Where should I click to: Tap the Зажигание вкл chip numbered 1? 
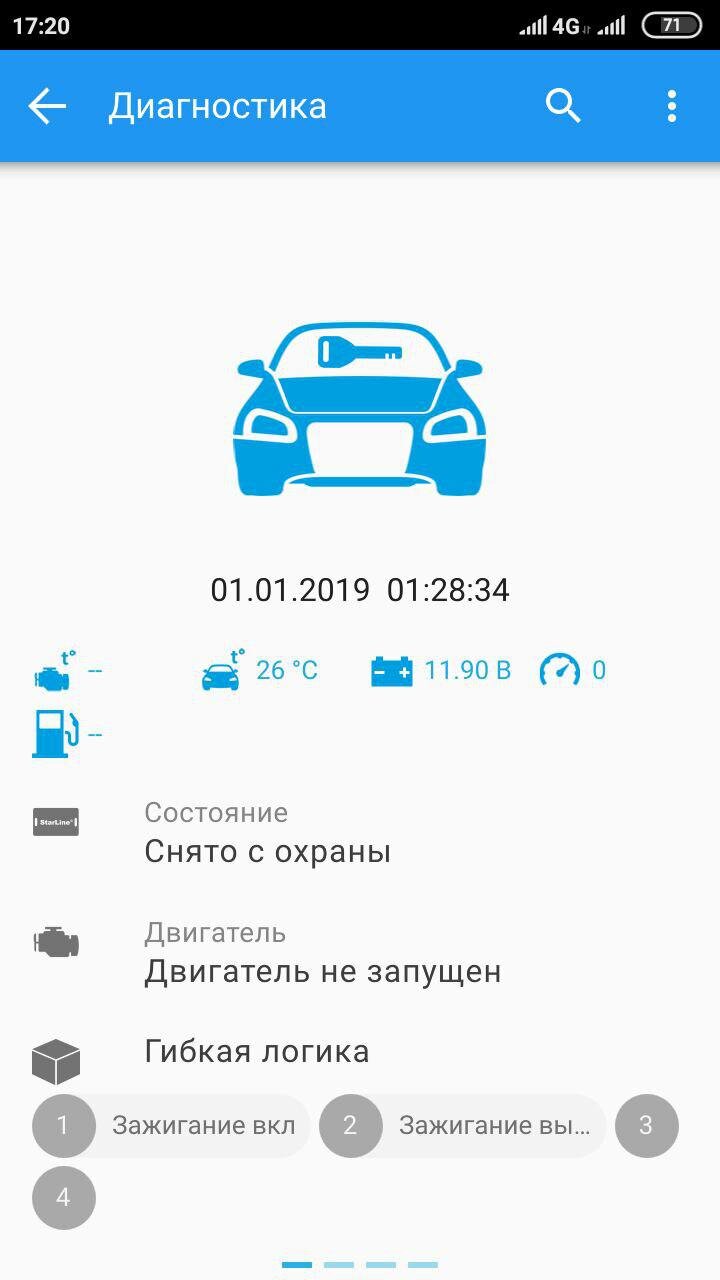click(171, 1126)
